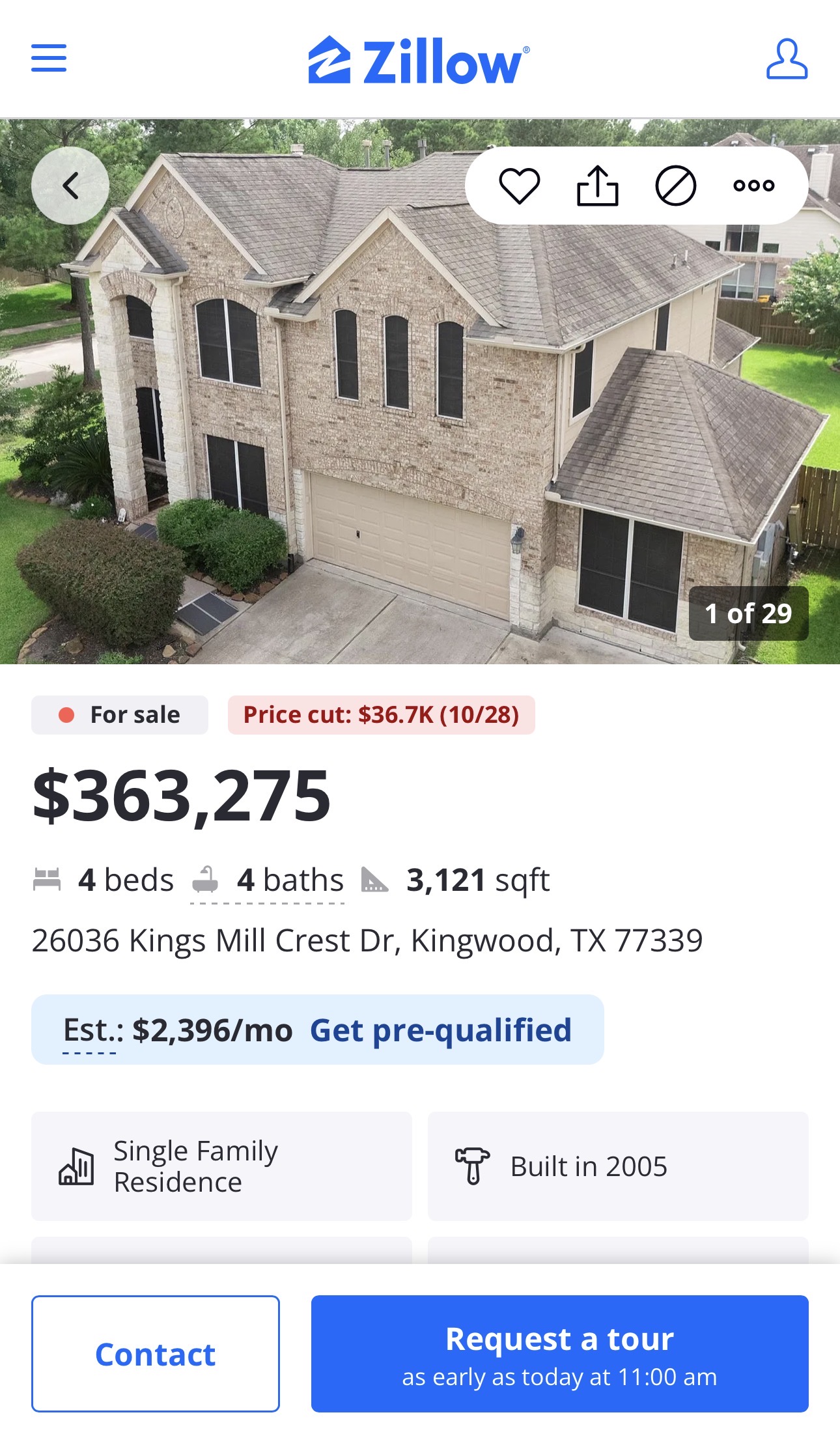Tap the Contact button

[x=156, y=1354]
